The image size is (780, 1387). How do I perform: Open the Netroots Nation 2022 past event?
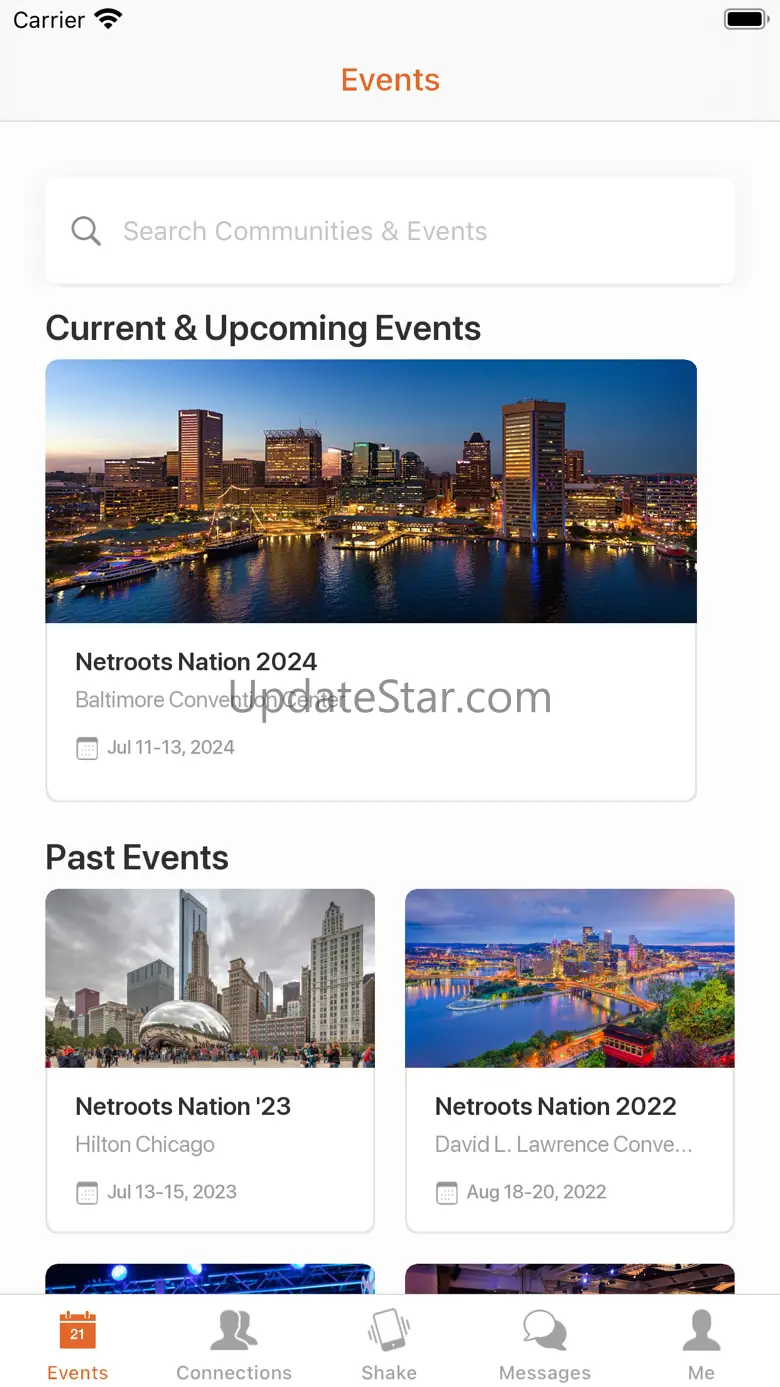[x=570, y=1060]
